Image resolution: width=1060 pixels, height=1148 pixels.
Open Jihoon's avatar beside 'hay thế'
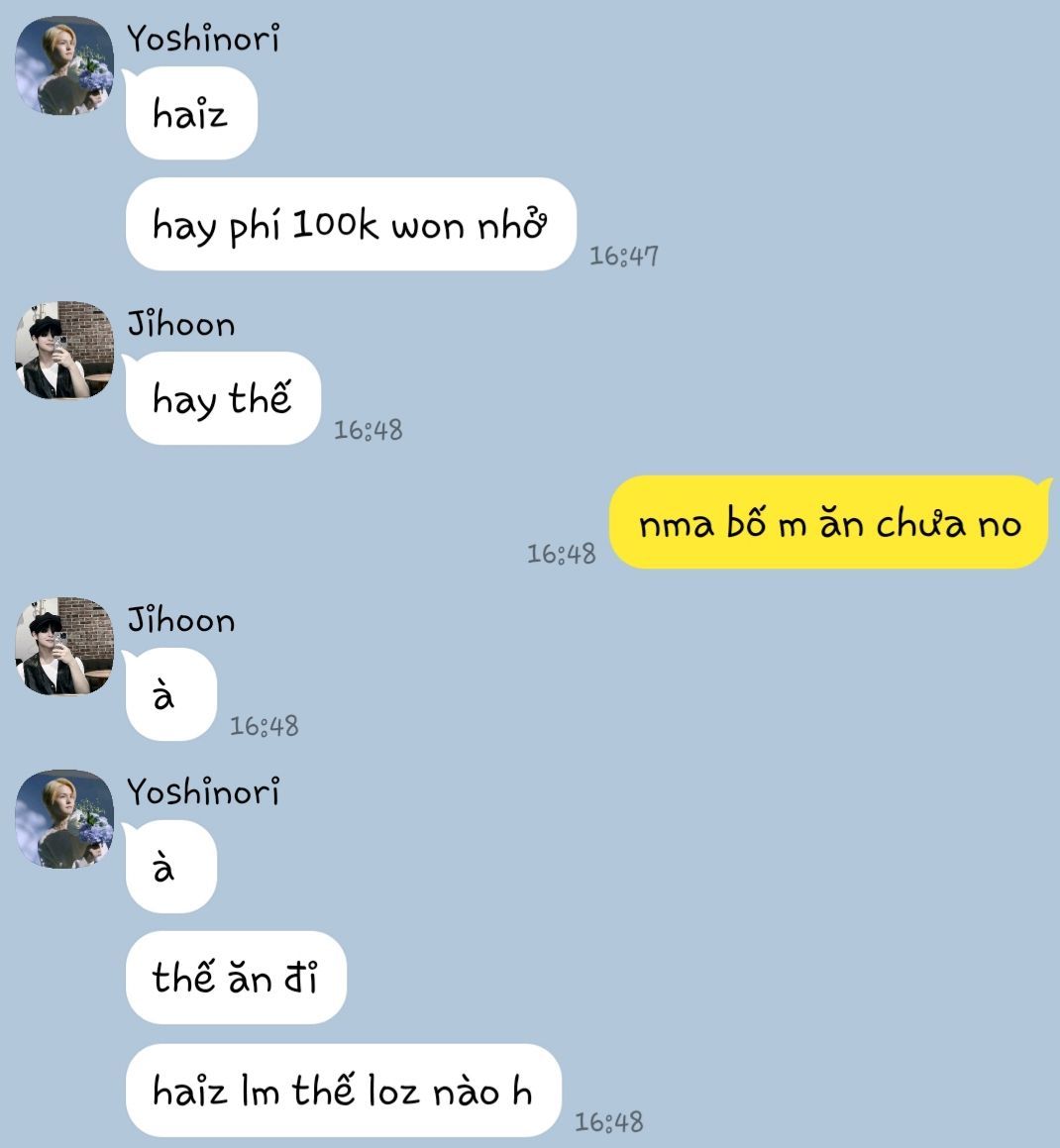(64, 351)
